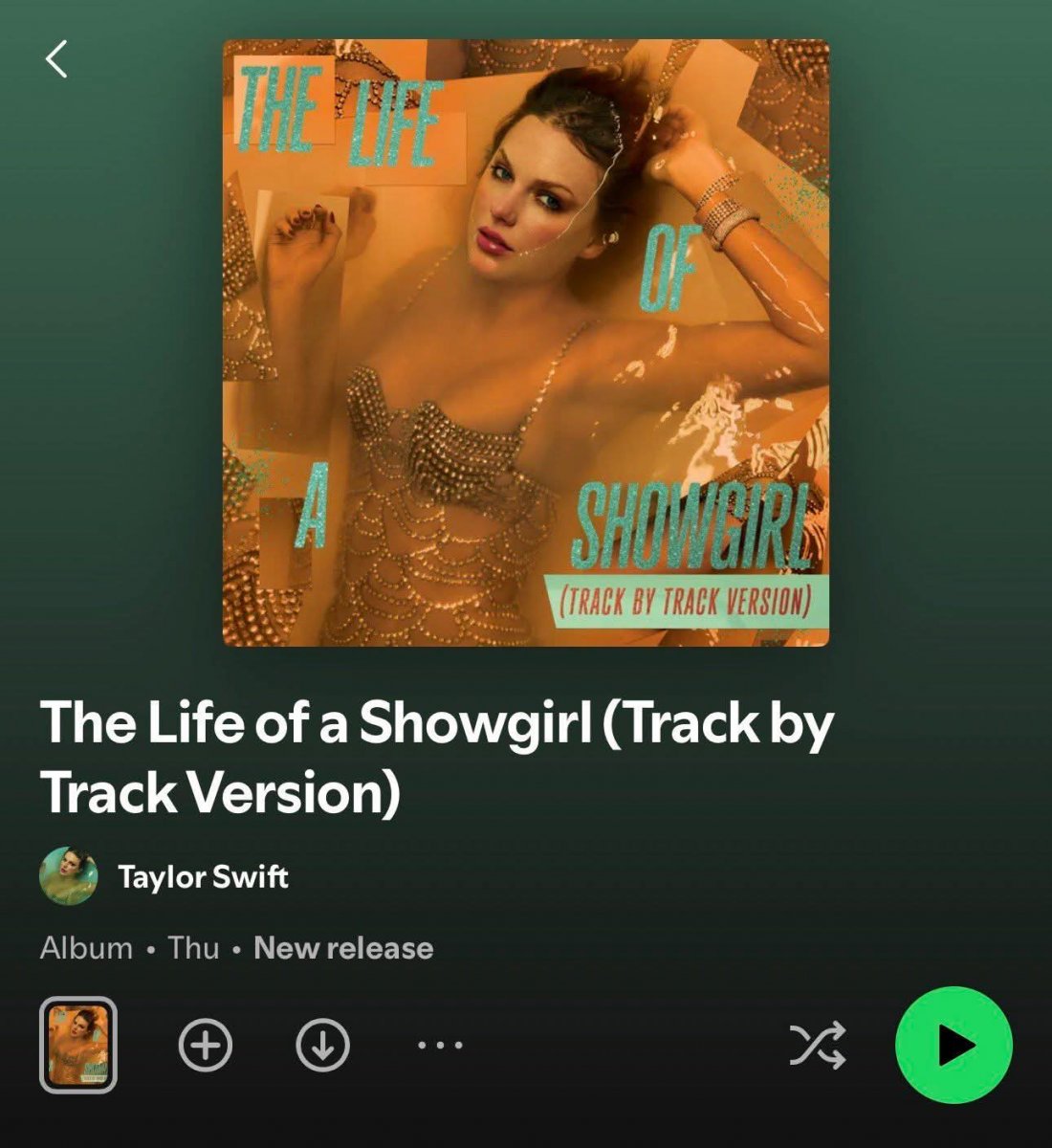Toggle shuffle for this album
The image size is (1052, 1148).
818,1045
